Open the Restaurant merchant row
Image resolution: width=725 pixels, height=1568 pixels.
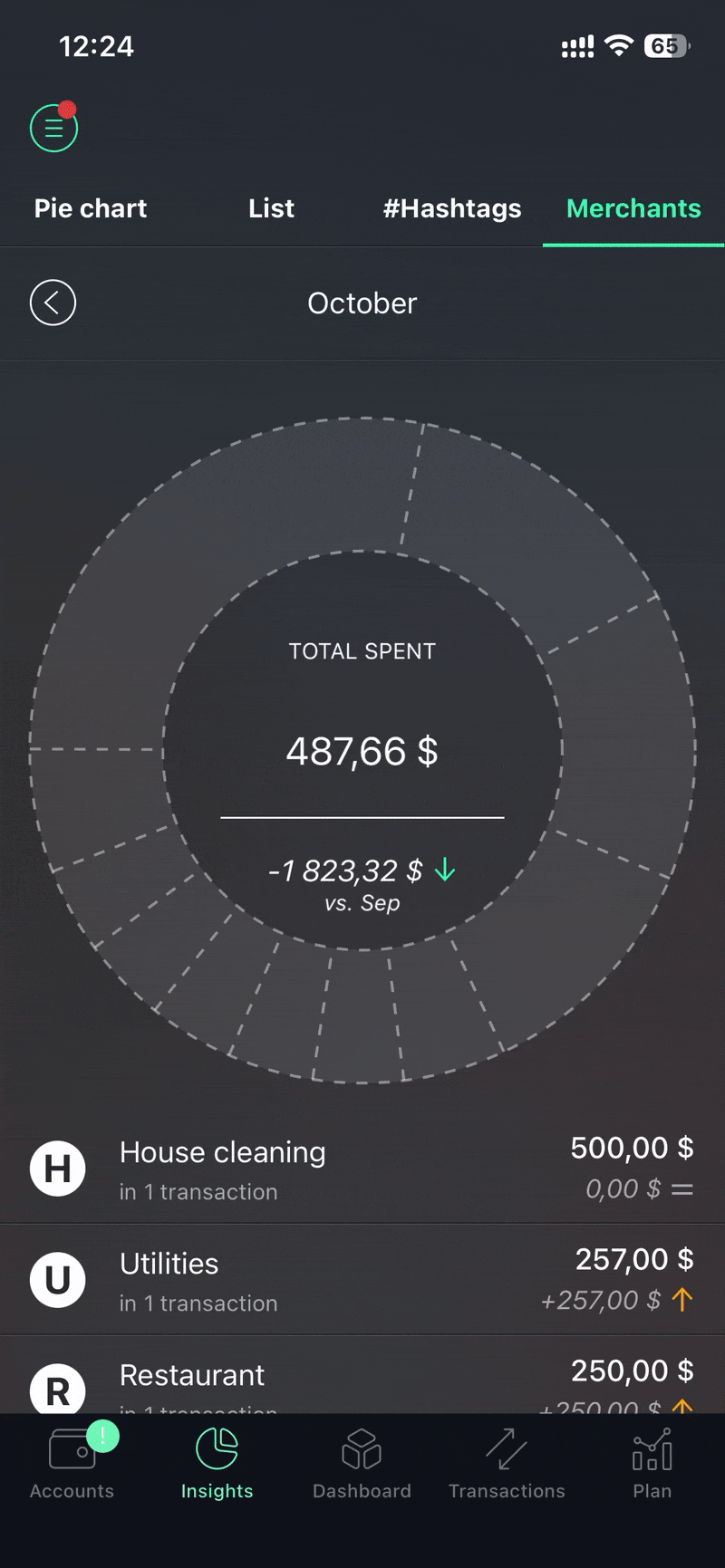click(362, 1381)
